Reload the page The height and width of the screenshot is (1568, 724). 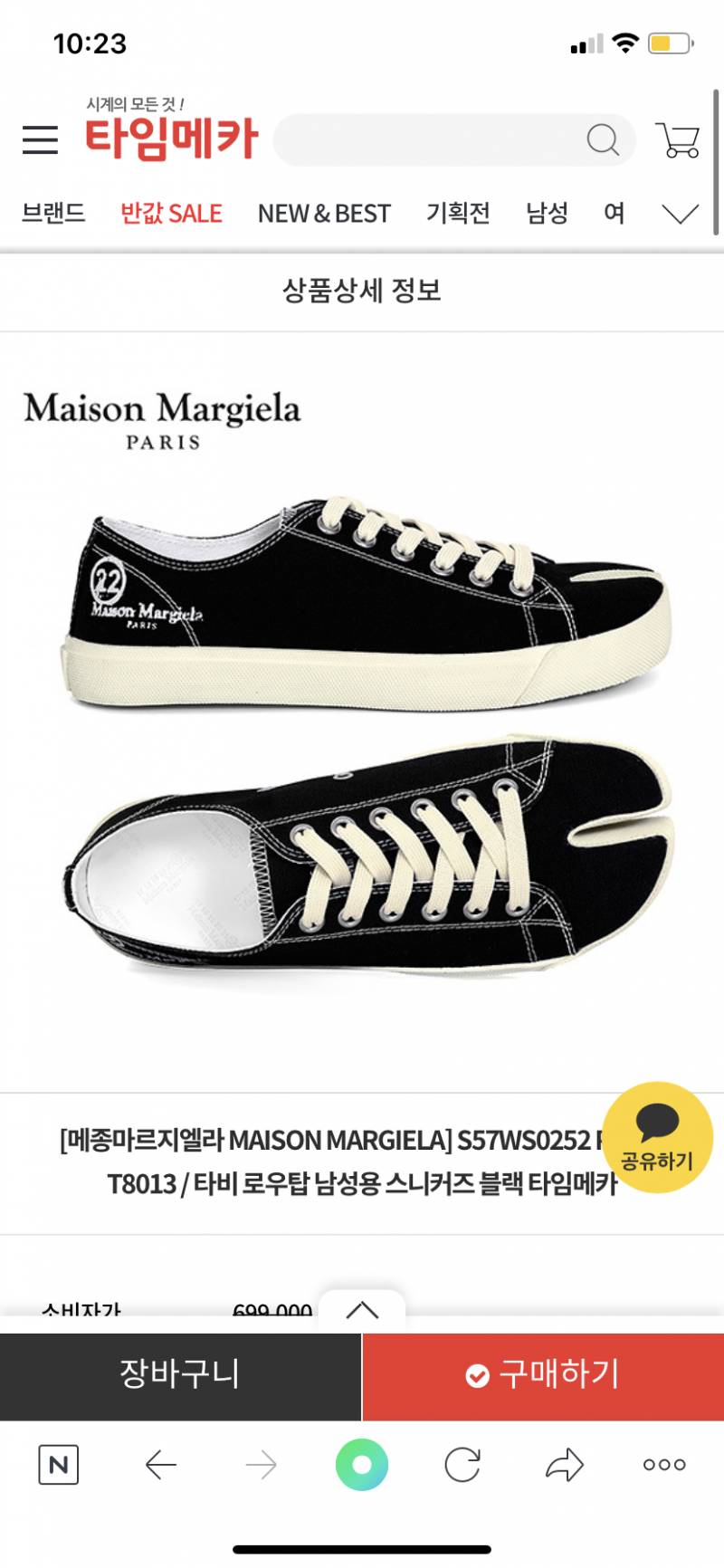tap(462, 1464)
